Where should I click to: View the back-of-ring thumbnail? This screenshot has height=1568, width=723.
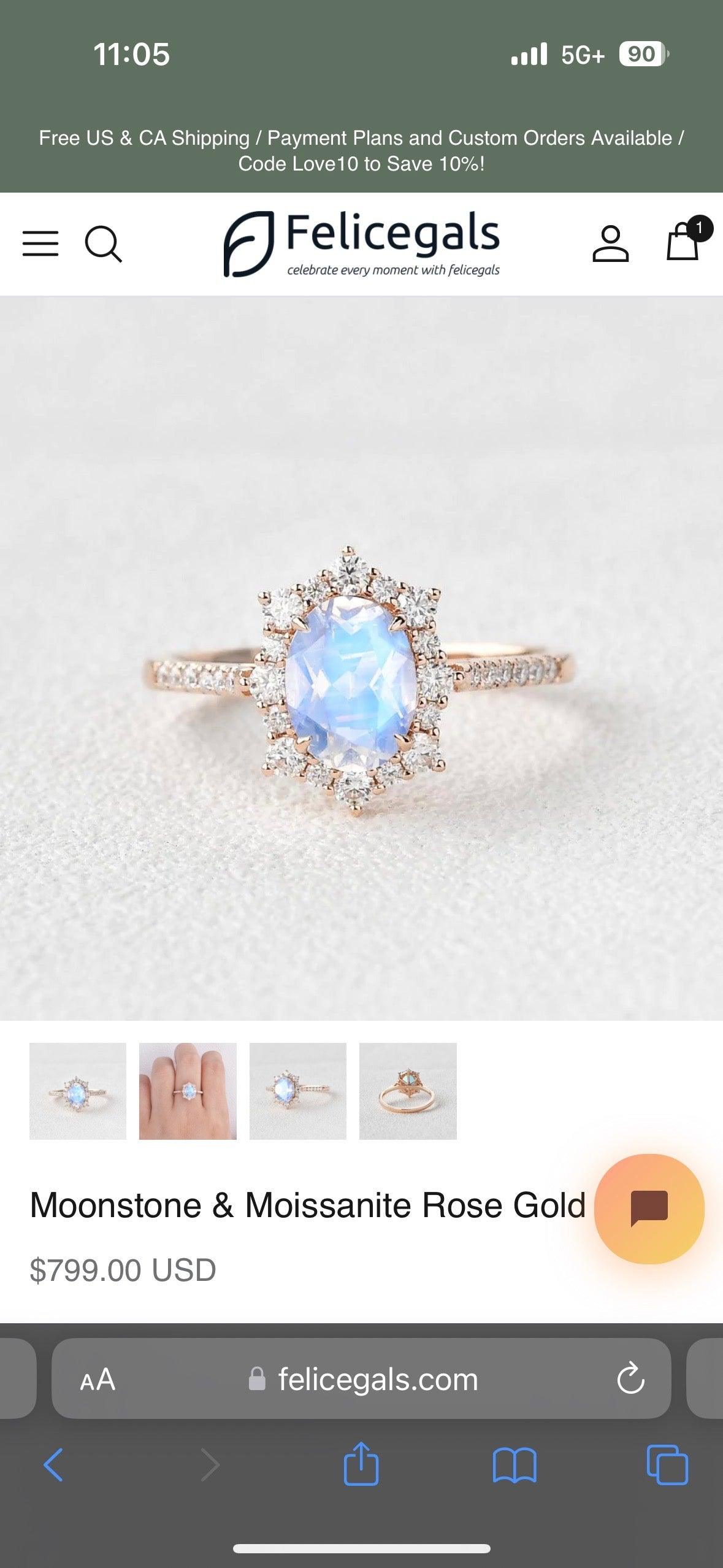click(x=408, y=1091)
